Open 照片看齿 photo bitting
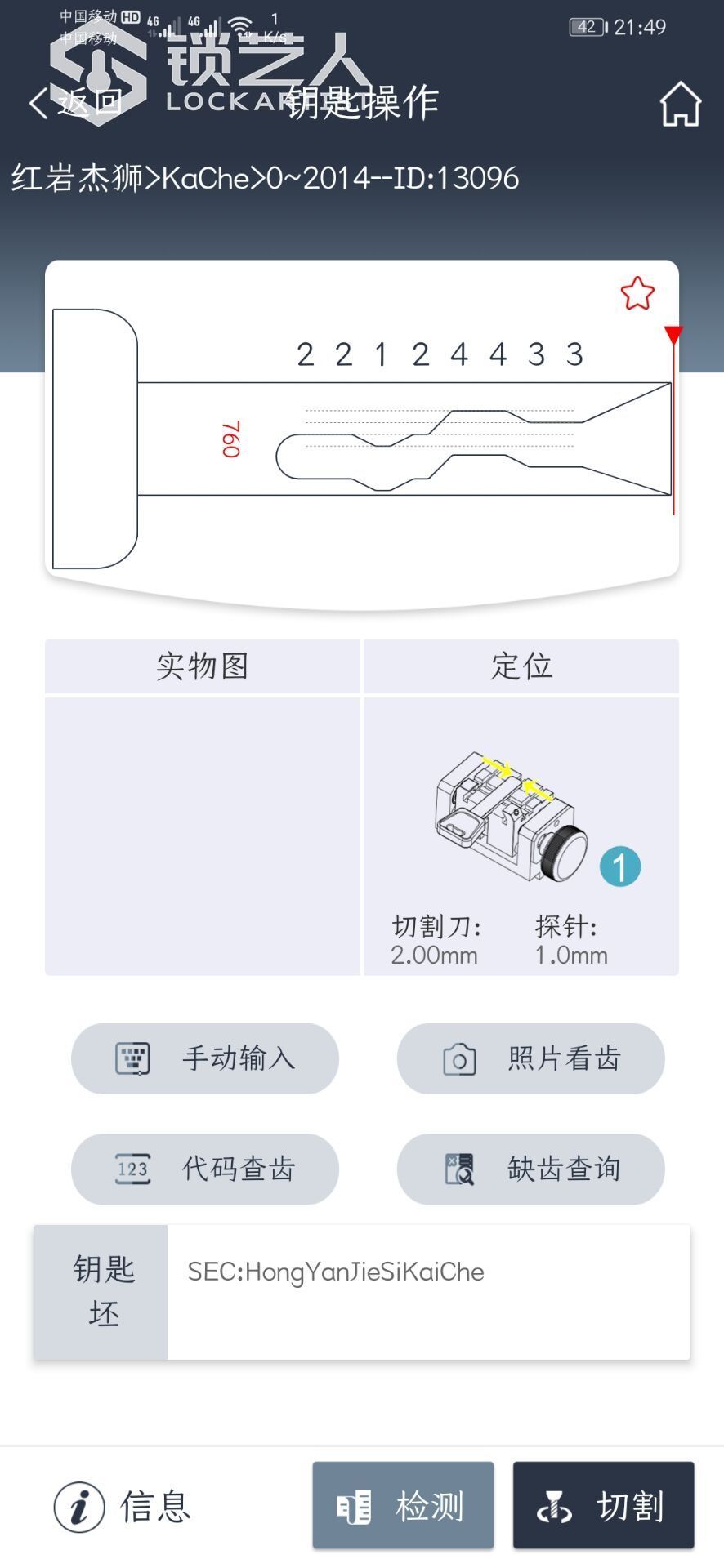Screen dimensions: 724x1568 (x=530, y=1058)
